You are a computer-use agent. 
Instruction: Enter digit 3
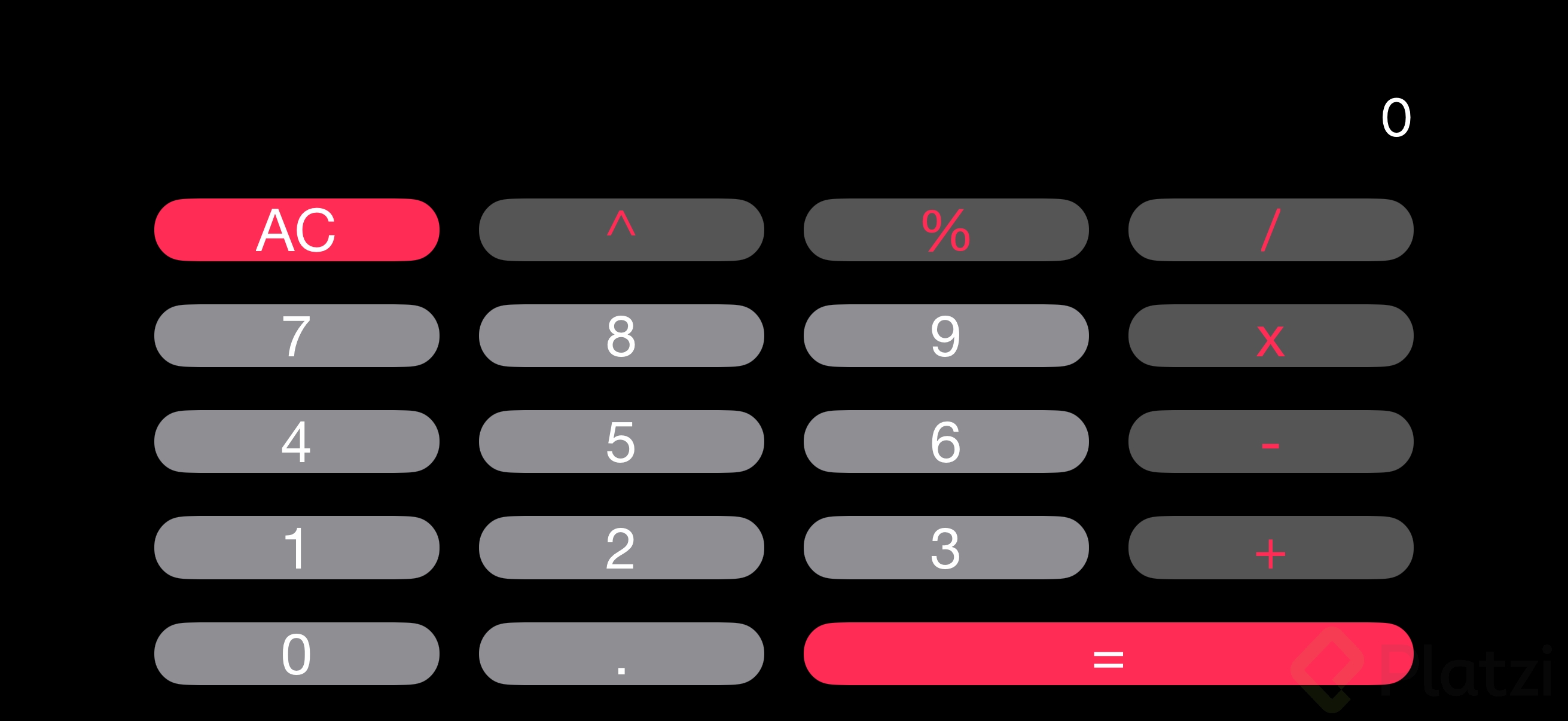[945, 548]
